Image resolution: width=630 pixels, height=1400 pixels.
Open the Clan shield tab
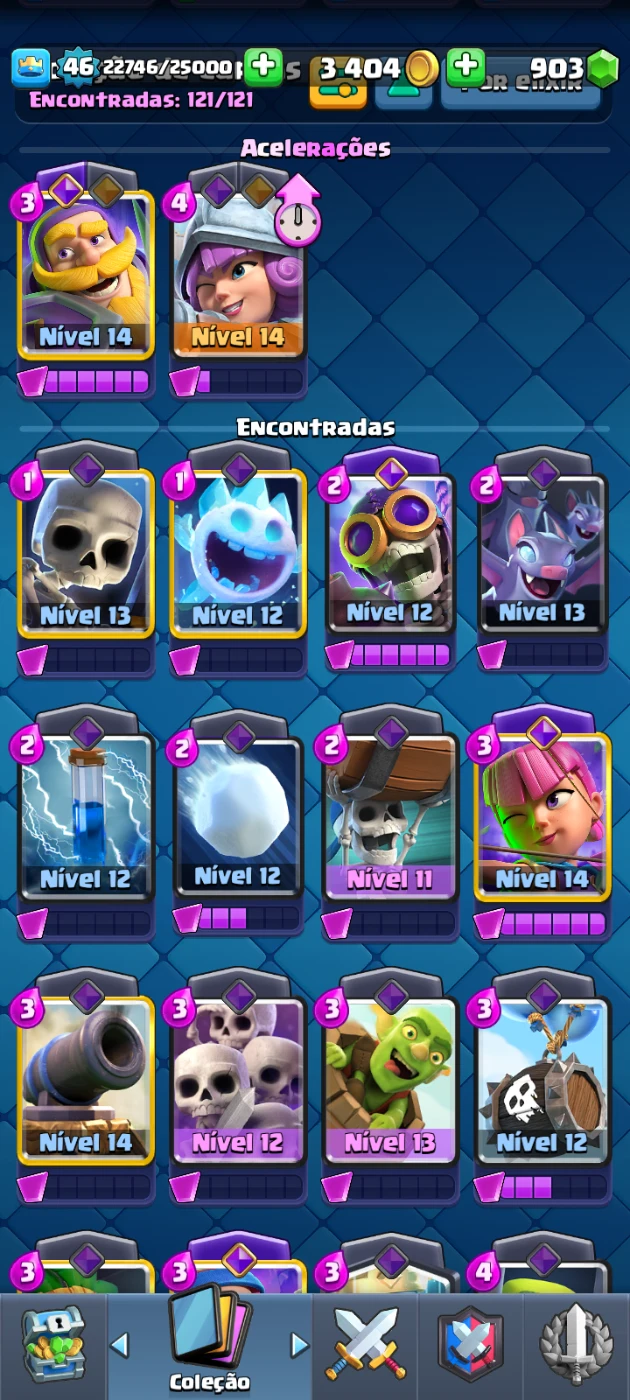pyautogui.click(x=470, y=1345)
